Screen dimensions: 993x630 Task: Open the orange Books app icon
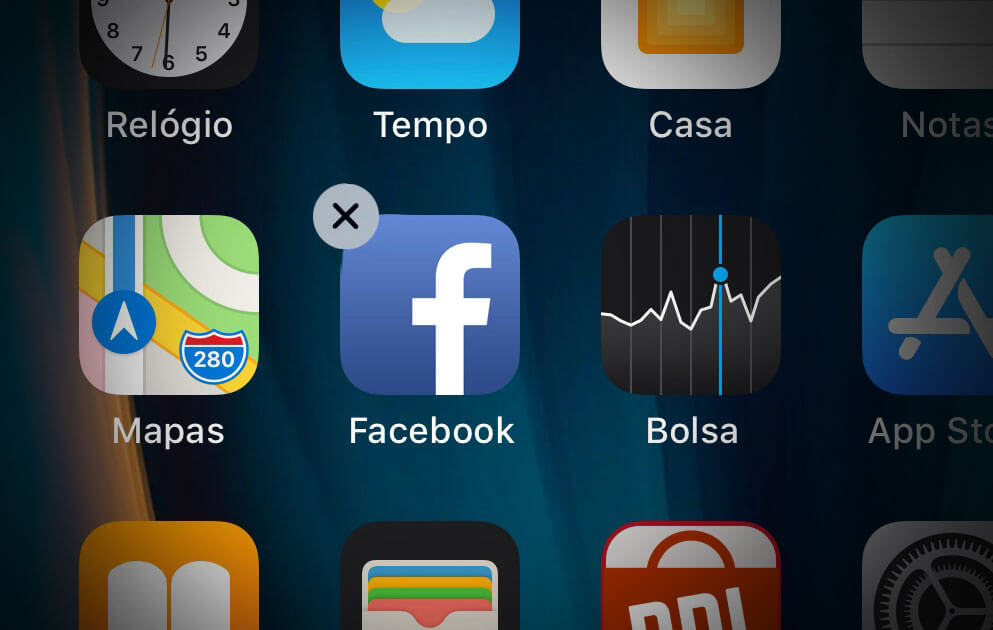point(169,578)
